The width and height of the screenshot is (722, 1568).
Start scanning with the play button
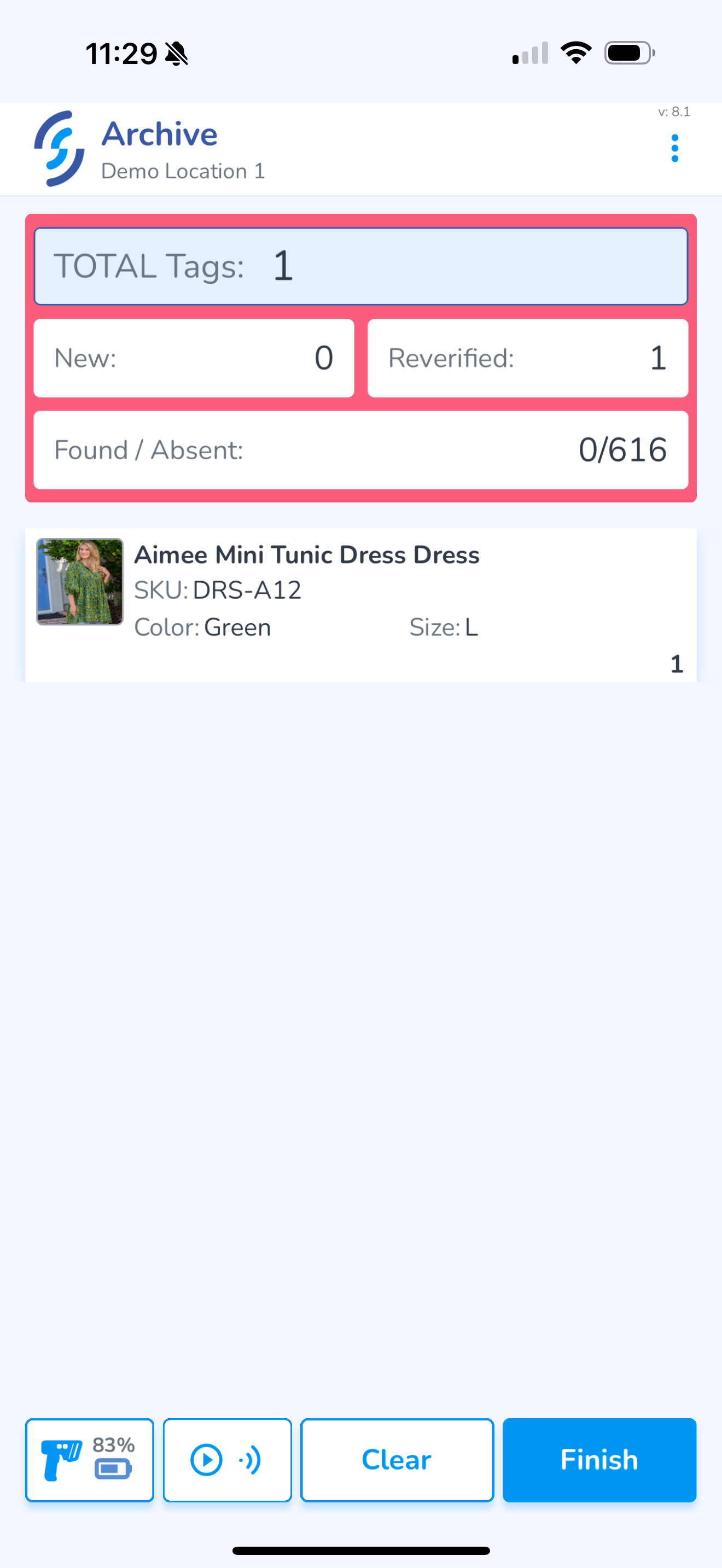pos(227,1460)
